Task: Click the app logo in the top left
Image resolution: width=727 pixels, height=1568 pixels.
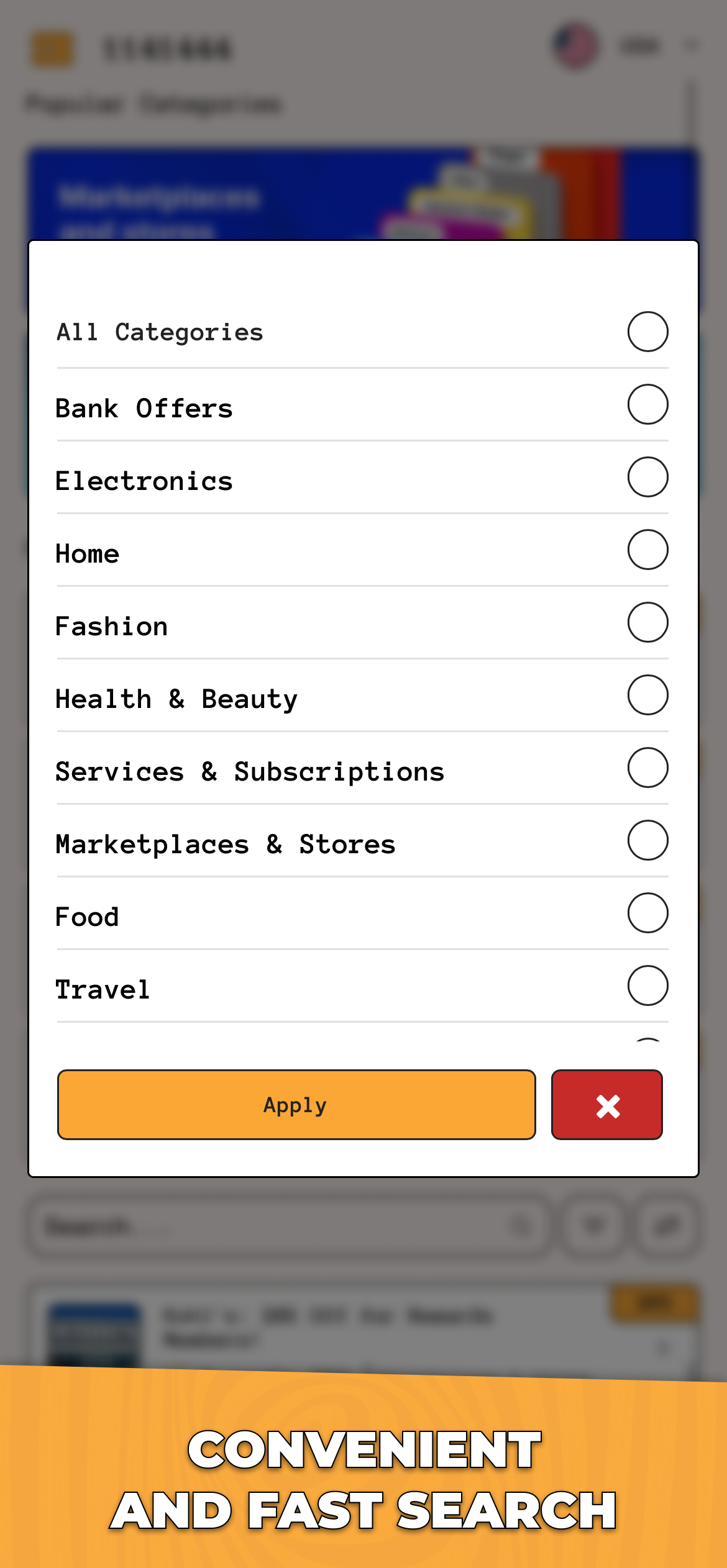Action: (x=53, y=47)
